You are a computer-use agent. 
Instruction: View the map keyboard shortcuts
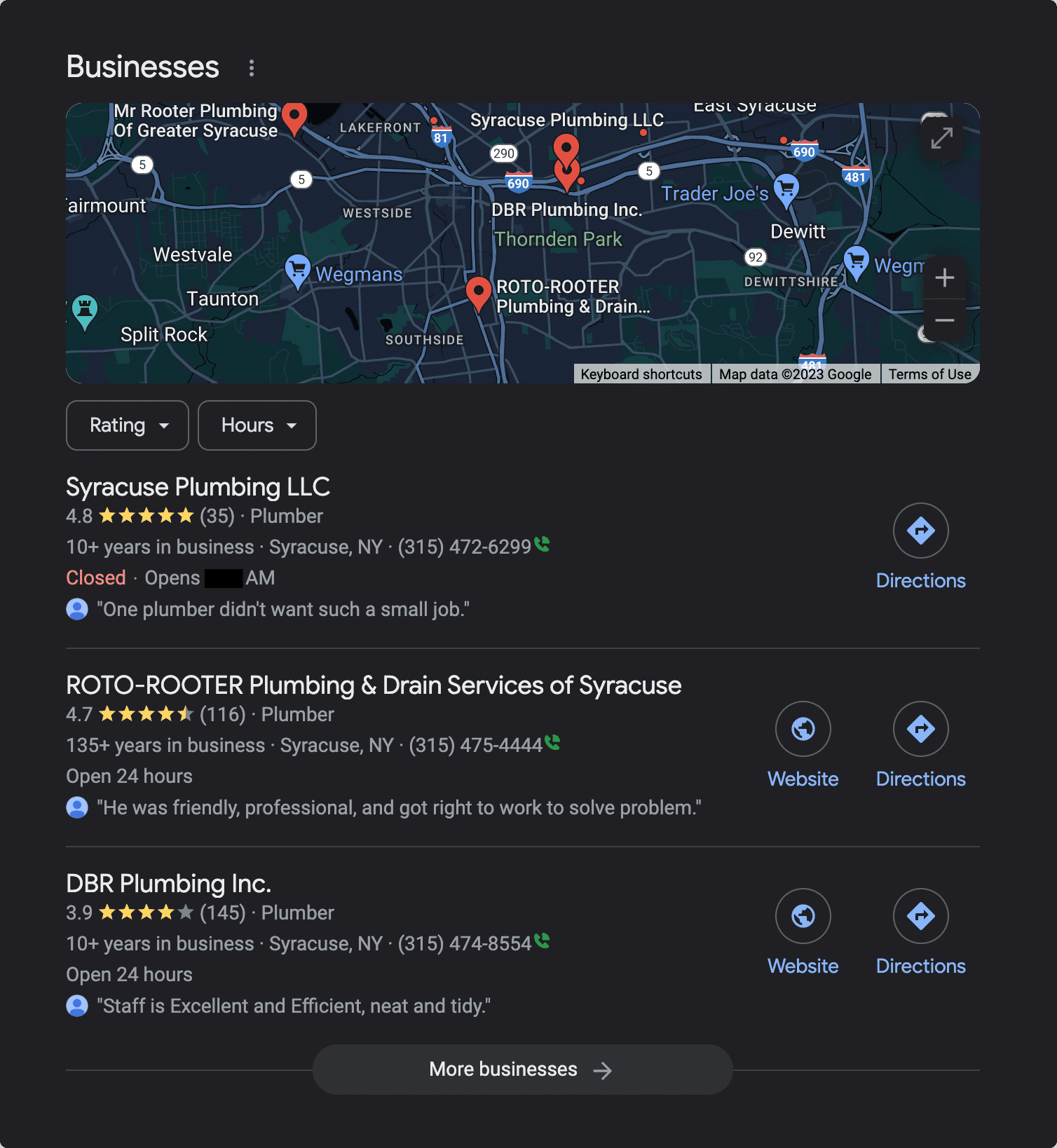[641, 374]
